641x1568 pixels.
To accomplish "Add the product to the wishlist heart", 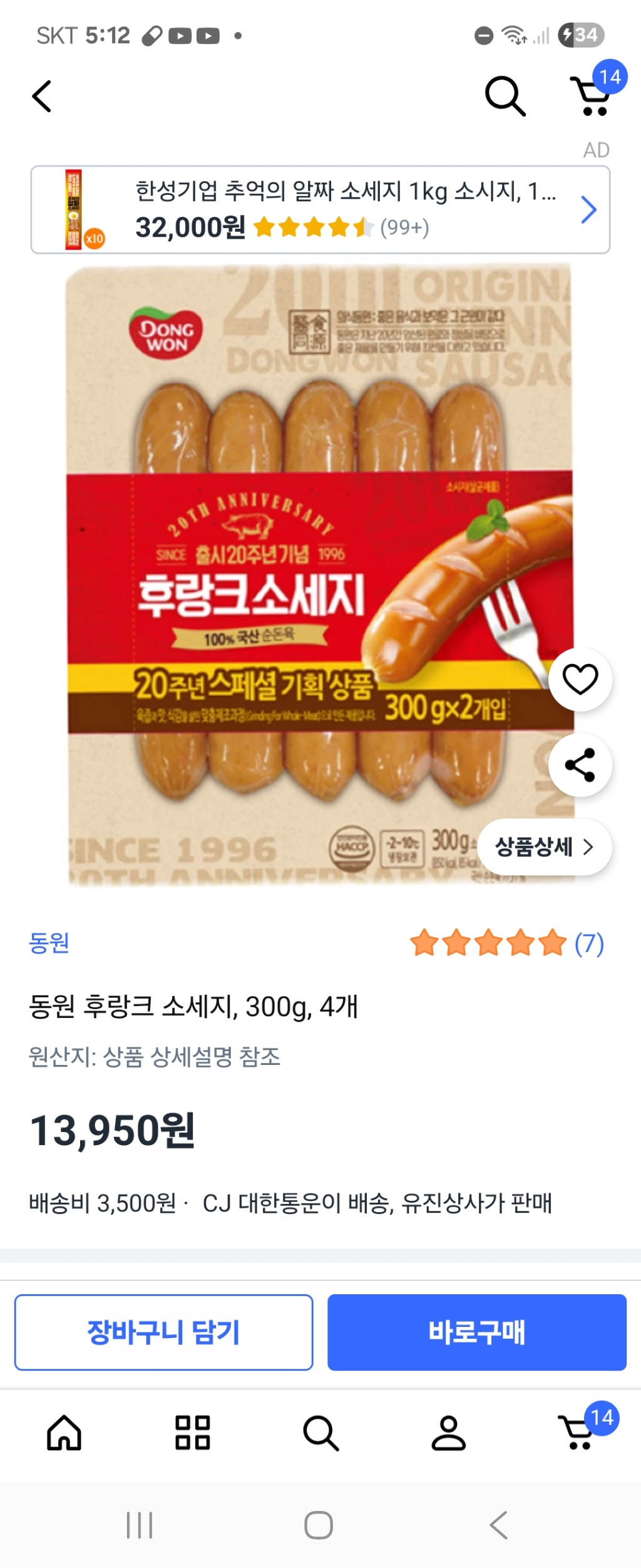I will tap(579, 680).
